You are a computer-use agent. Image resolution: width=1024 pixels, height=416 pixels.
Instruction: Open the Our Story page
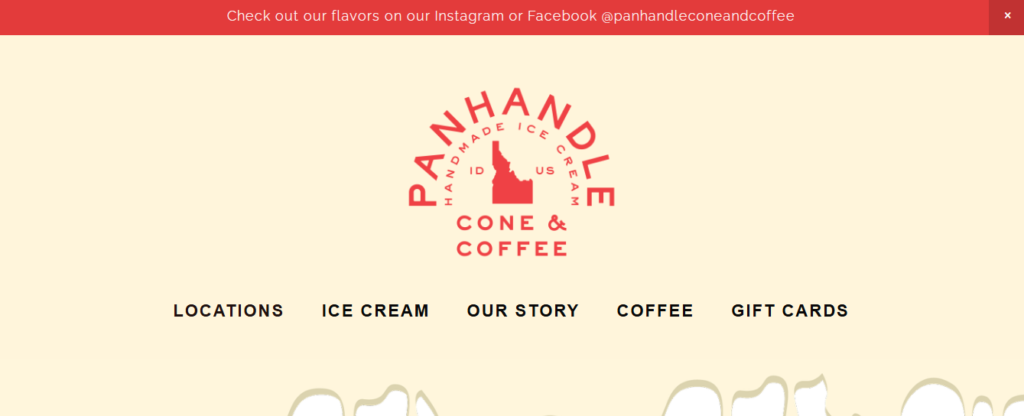pyautogui.click(x=523, y=311)
